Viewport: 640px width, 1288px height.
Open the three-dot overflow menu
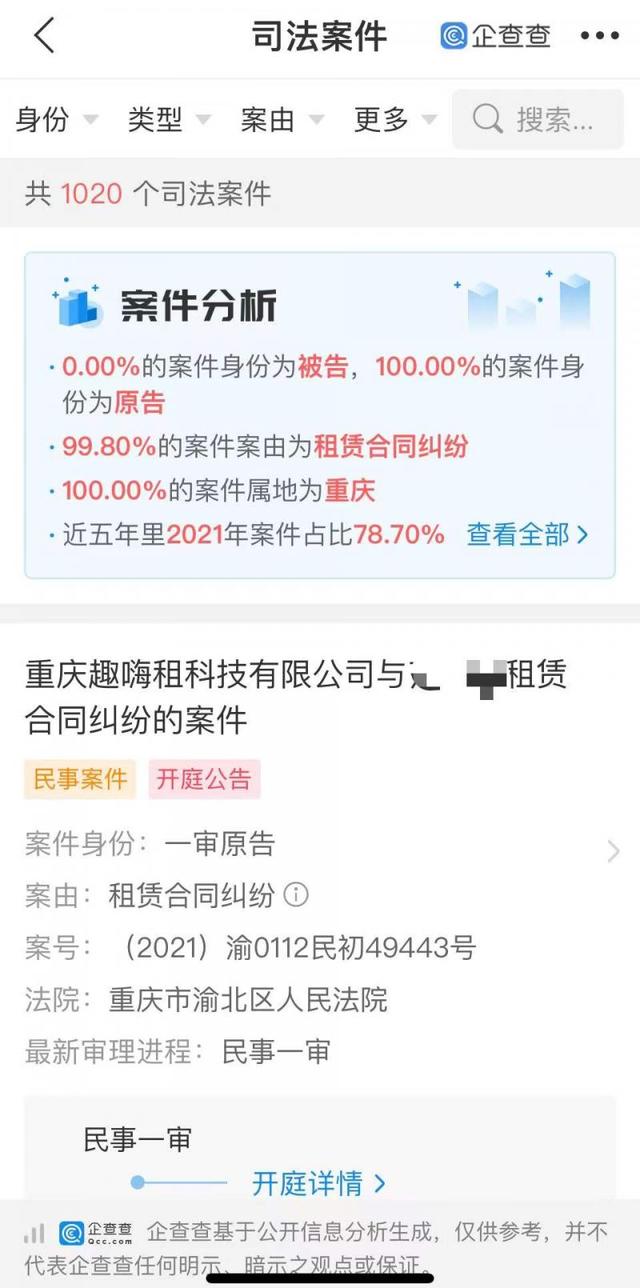pyautogui.click(x=600, y=37)
